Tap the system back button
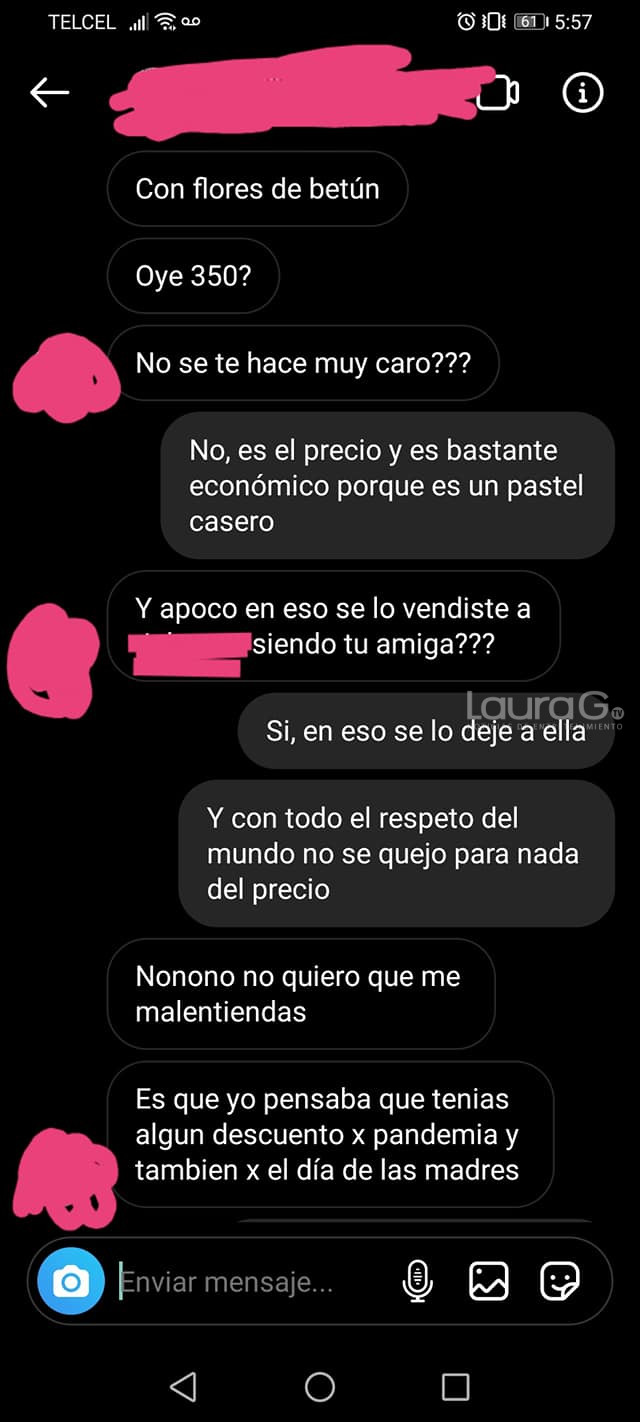Image resolution: width=640 pixels, height=1422 pixels. [183, 1386]
